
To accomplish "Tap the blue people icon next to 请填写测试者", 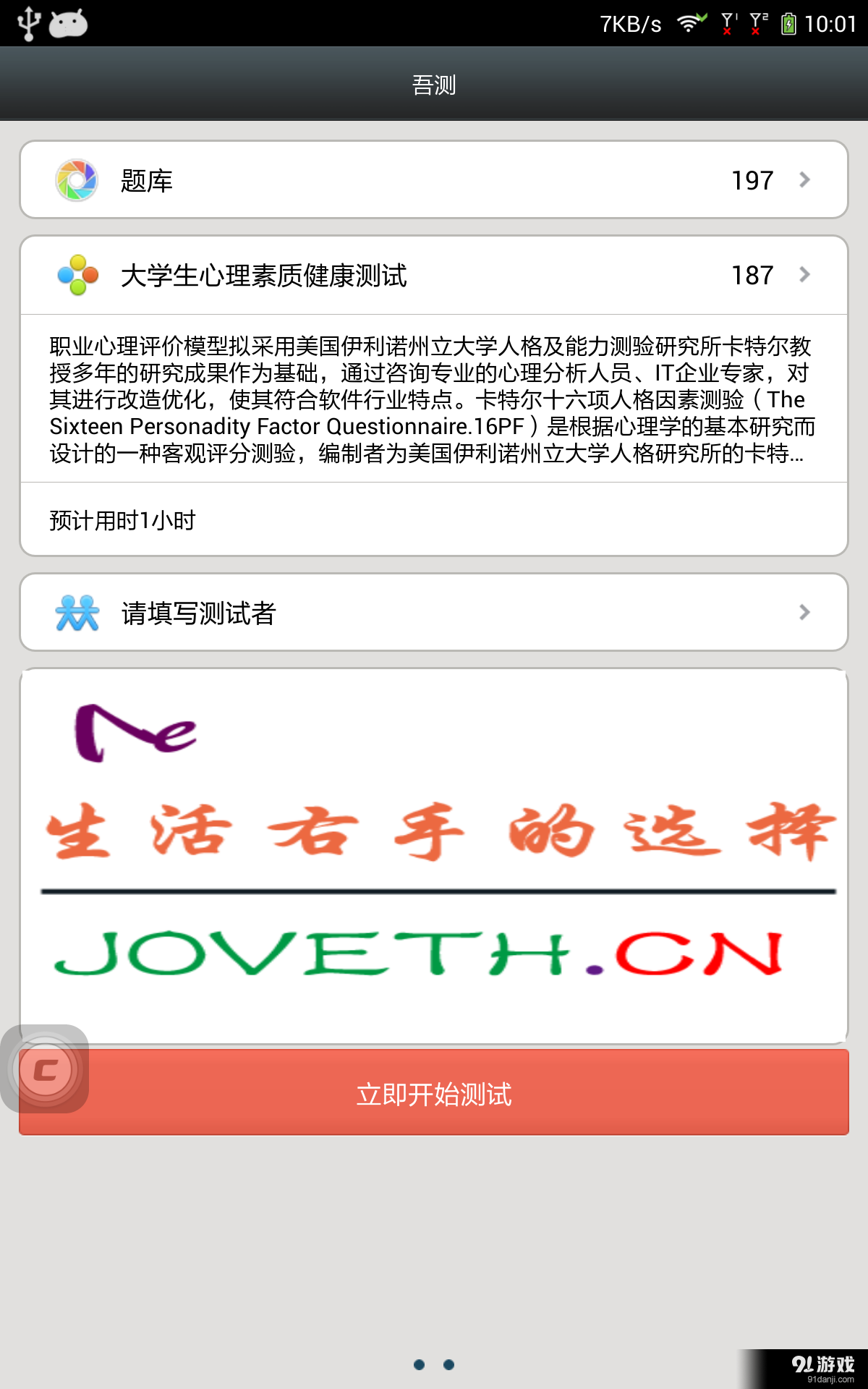I will pyautogui.click(x=77, y=613).
